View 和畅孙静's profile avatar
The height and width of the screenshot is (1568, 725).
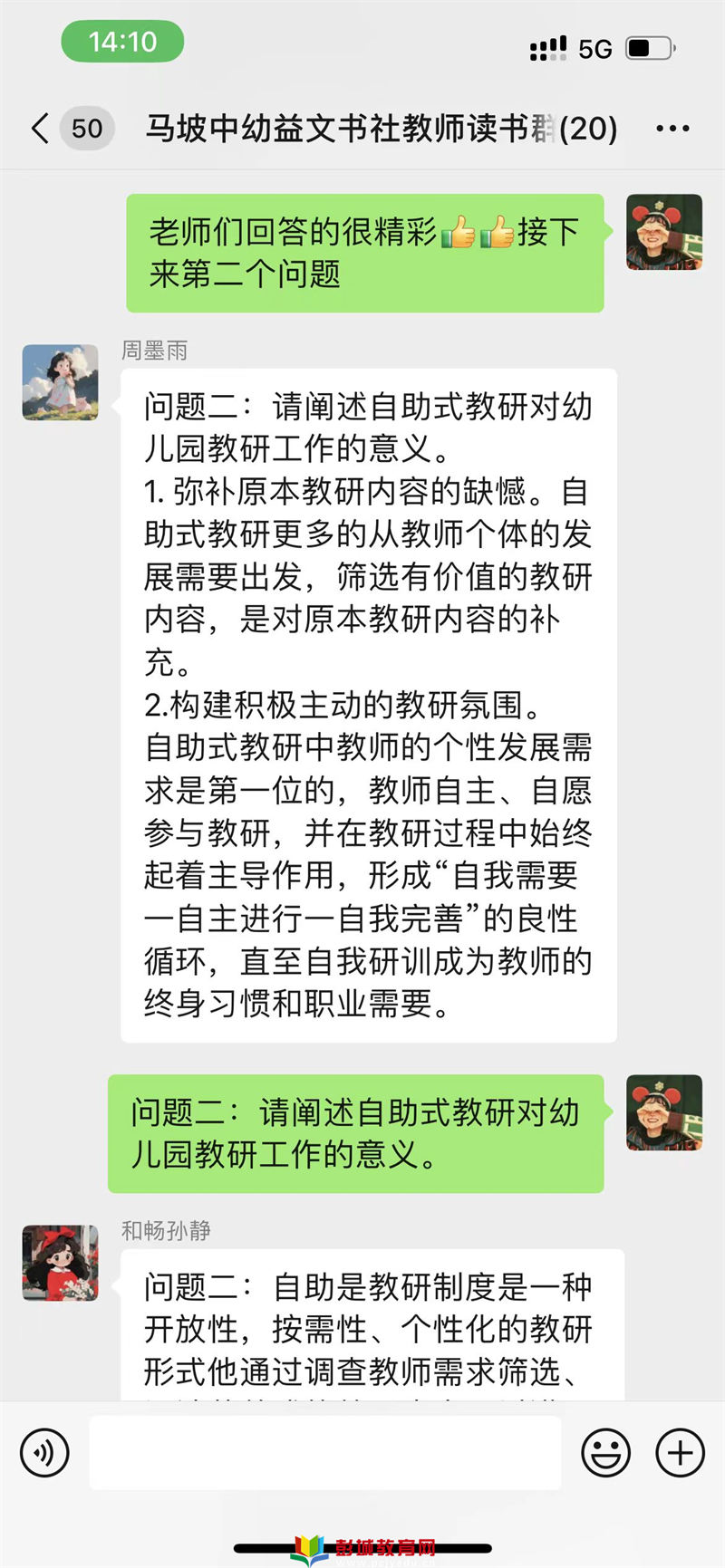tap(60, 1263)
